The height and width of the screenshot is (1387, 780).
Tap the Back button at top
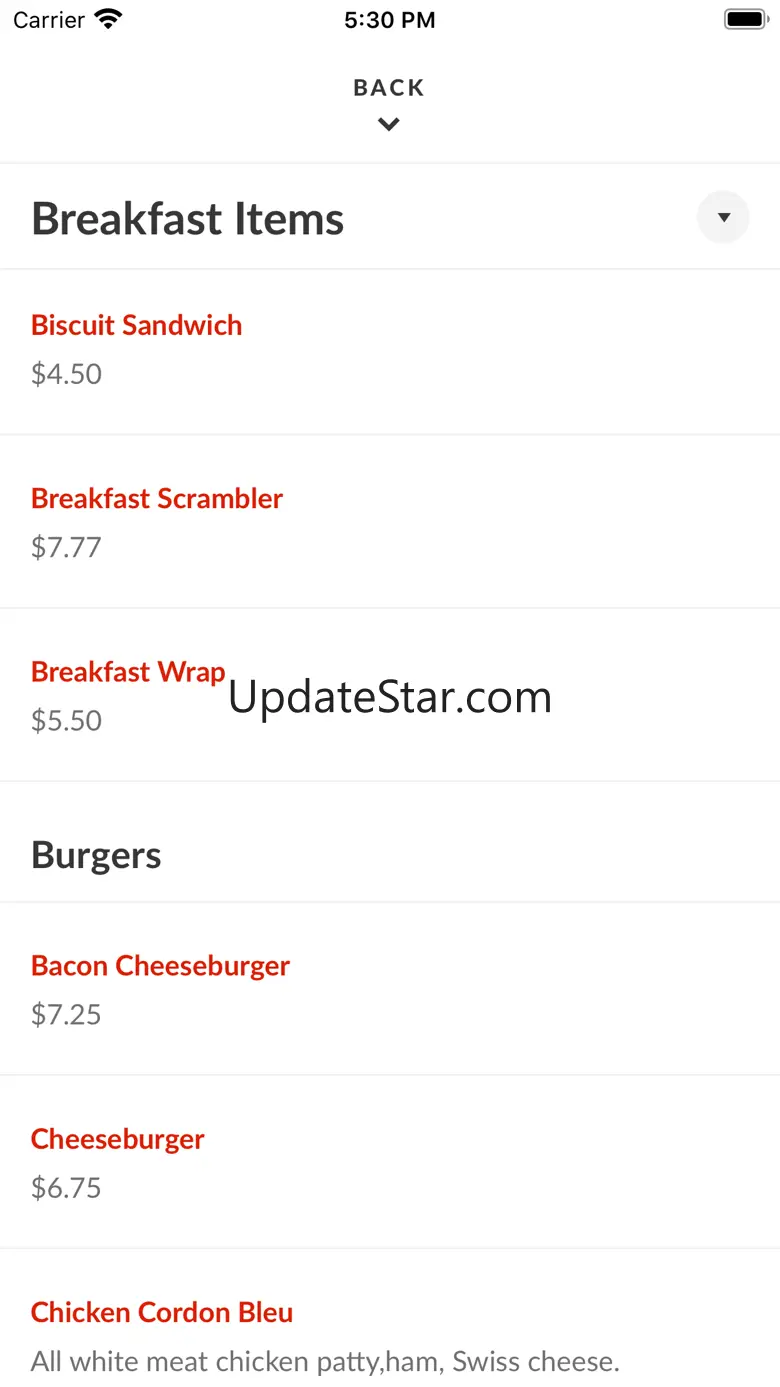click(389, 102)
